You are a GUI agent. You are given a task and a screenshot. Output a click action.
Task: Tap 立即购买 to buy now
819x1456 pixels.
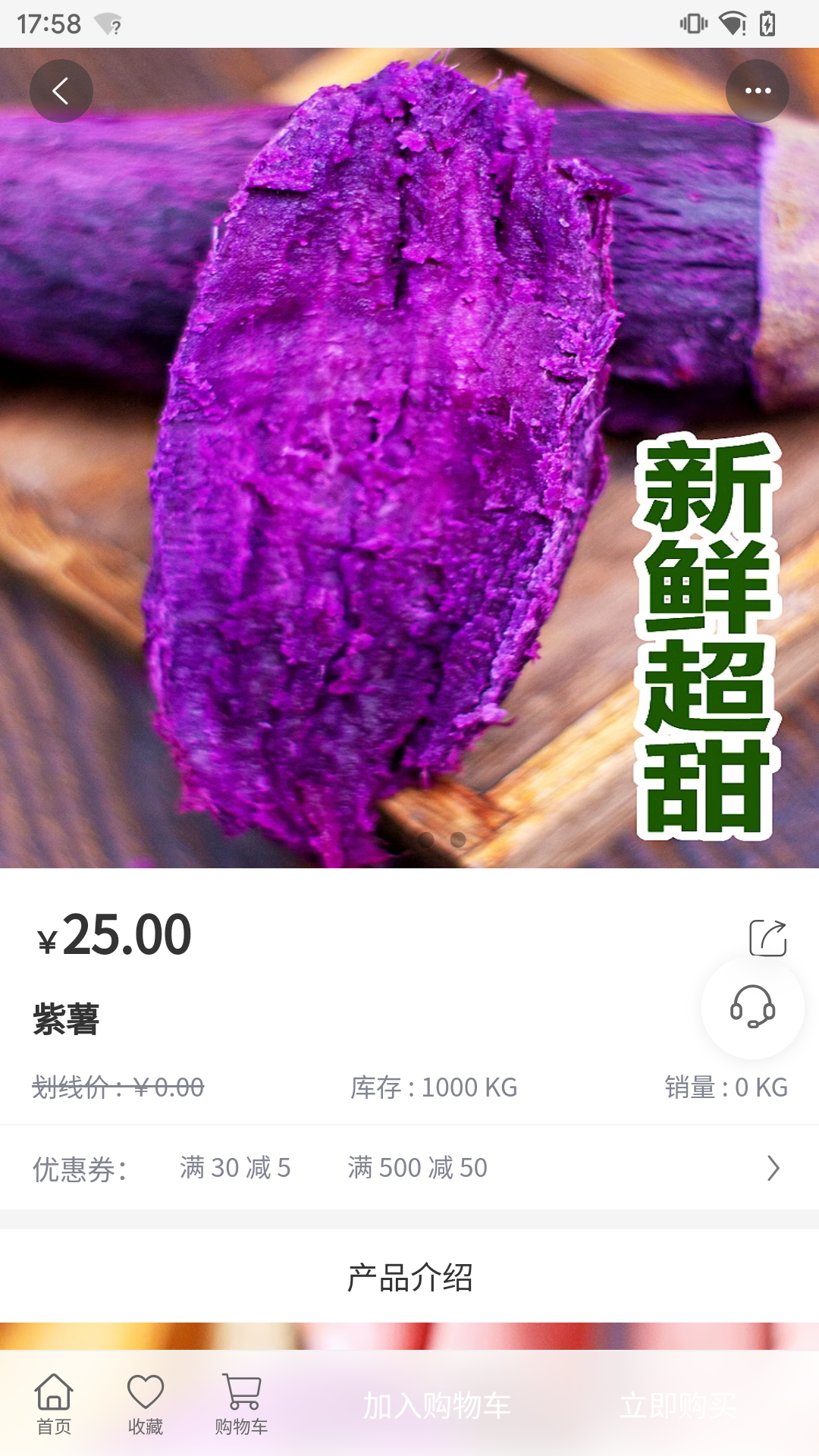coord(678,1406)
